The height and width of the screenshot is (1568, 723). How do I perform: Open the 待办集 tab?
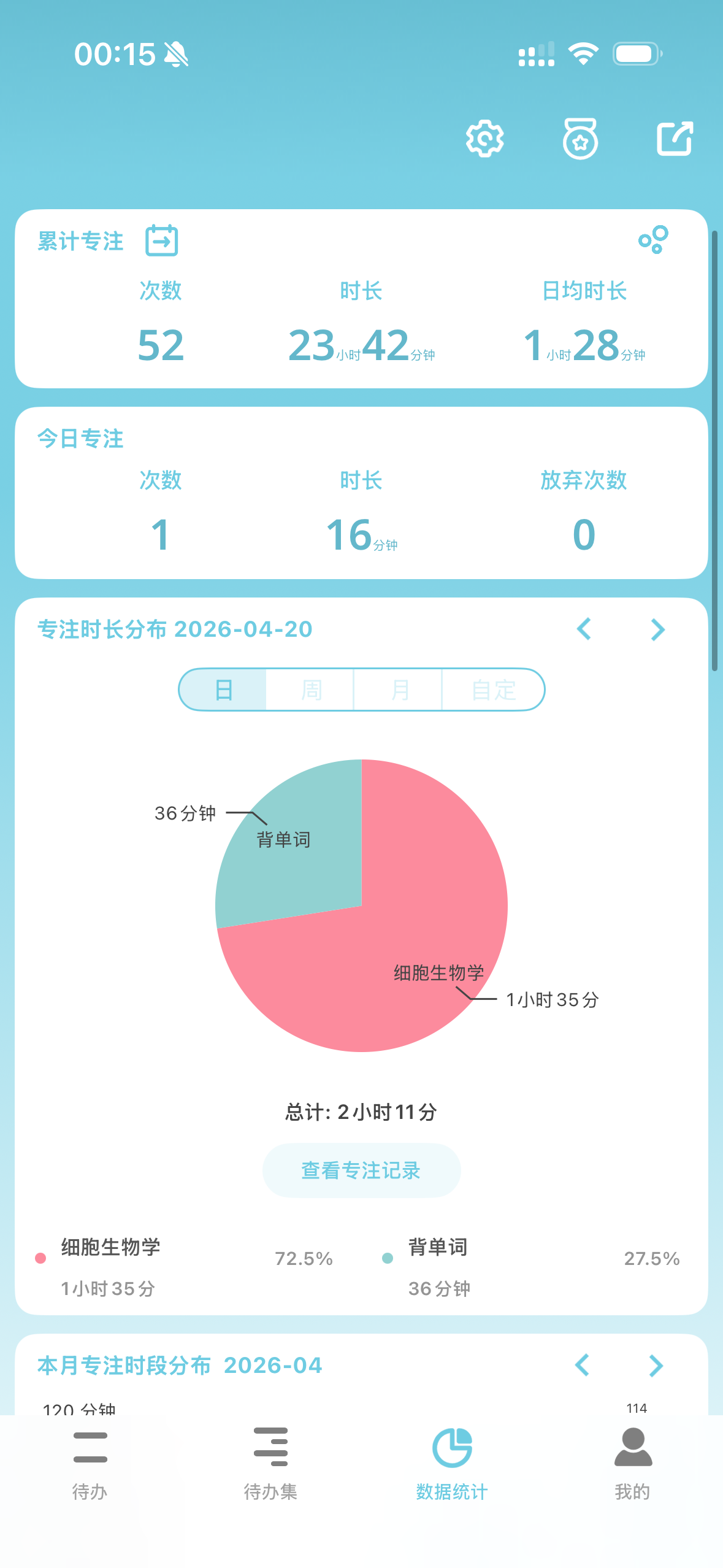(x=270, y=1464)
